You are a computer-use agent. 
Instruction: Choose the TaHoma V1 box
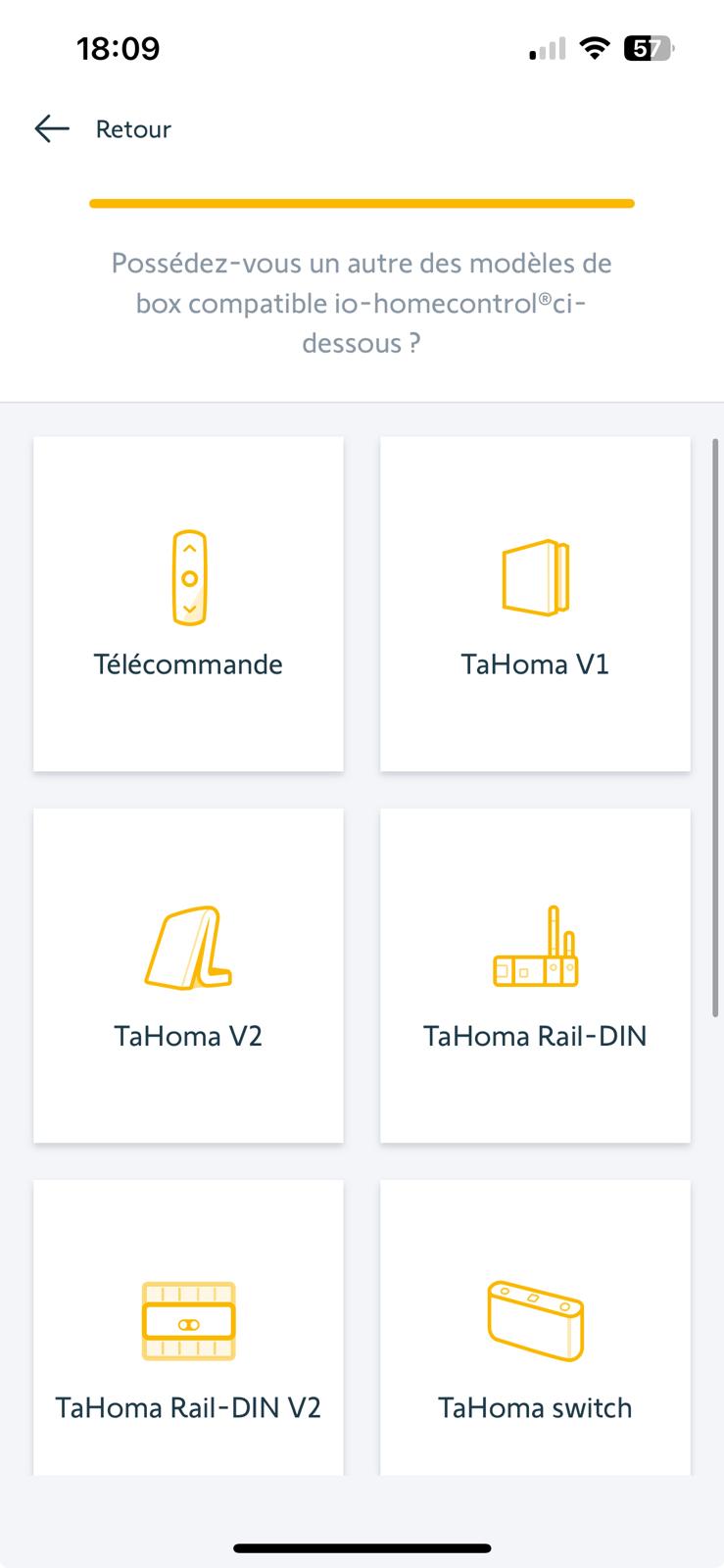pyautogui.click(x=535, y=604)
